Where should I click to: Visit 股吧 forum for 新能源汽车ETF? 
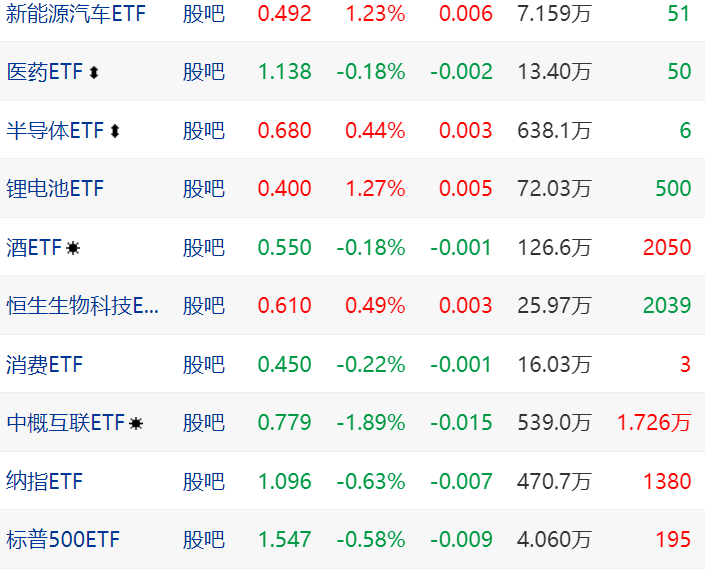(204, 14)
